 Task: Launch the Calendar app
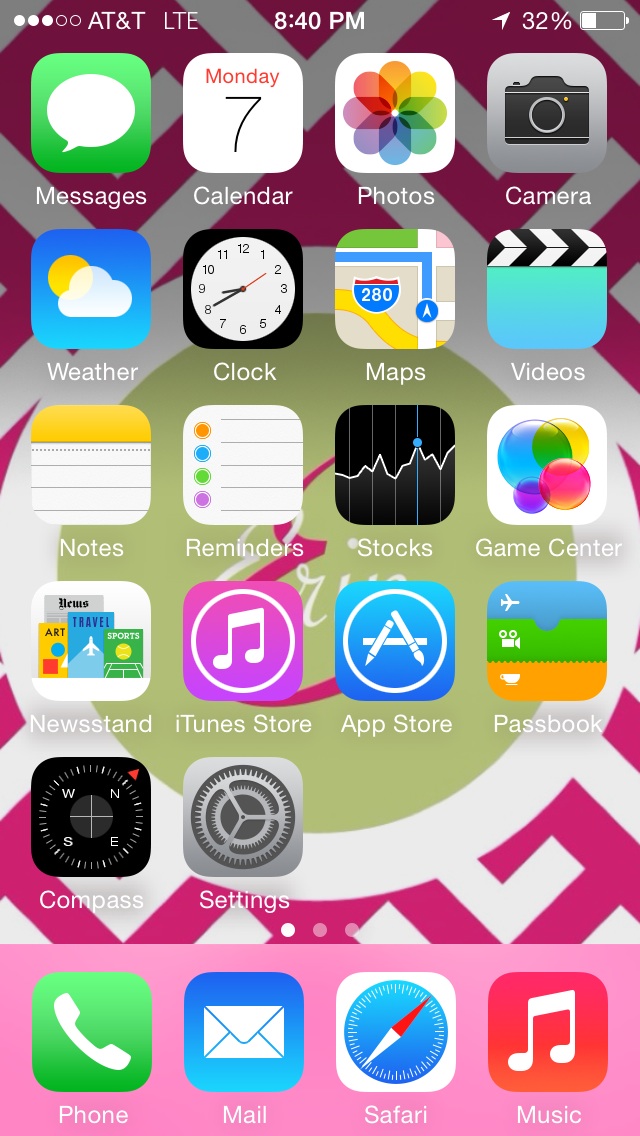pos(243,113)
